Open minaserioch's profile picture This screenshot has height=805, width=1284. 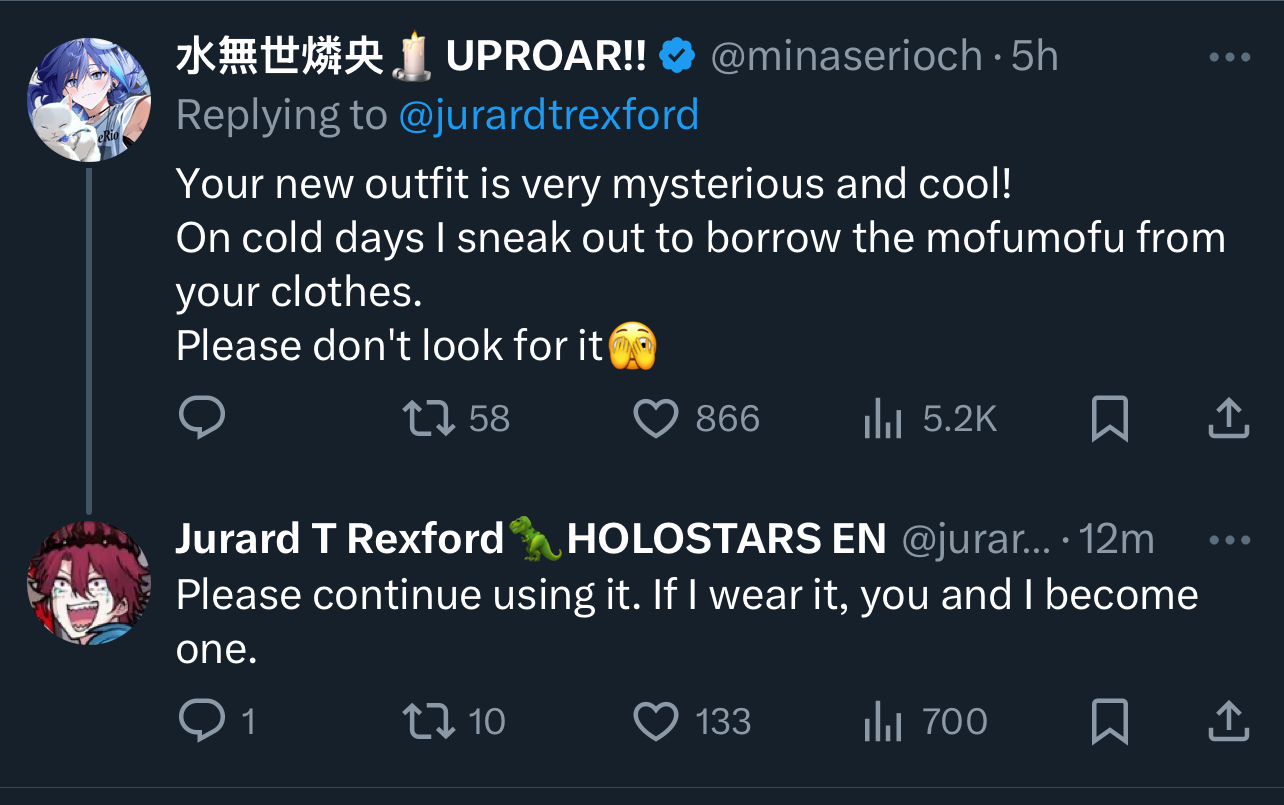click(88, 100)
